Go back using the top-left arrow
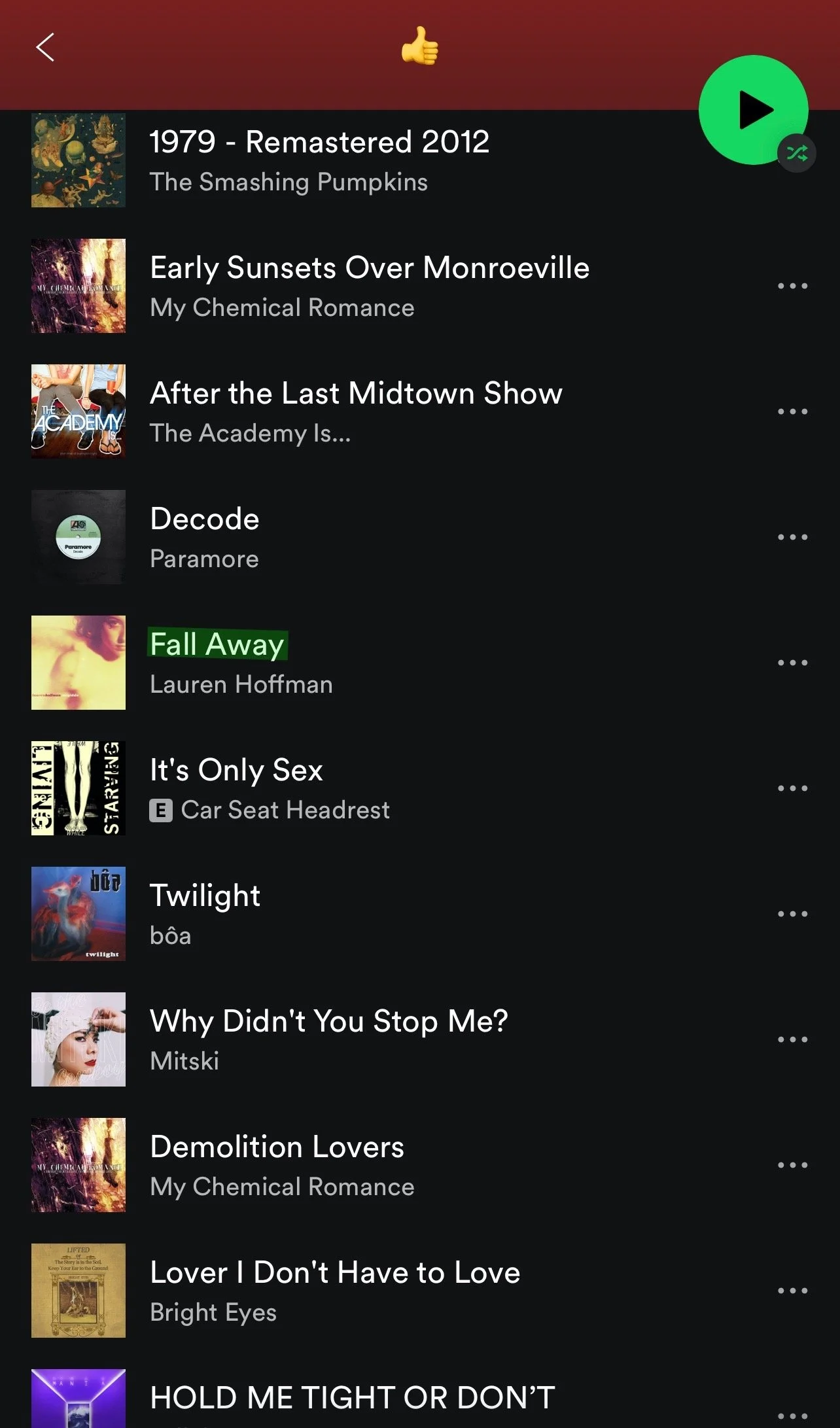The image size is (840, 1428). click(45, 47)
